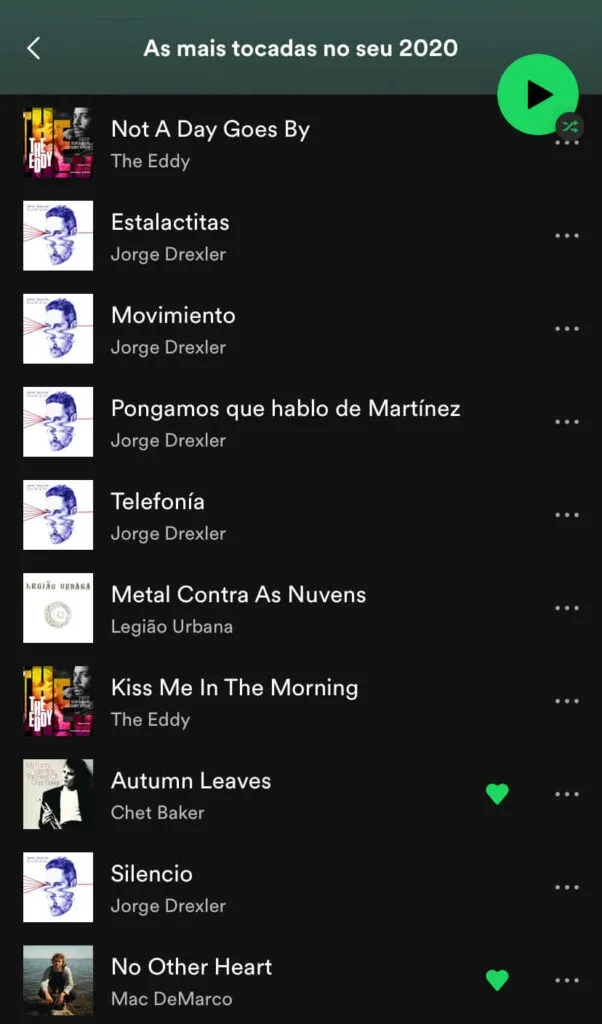
Task: Play Telefonía by Jorge Drexler
Action: (x=158, y=501)
